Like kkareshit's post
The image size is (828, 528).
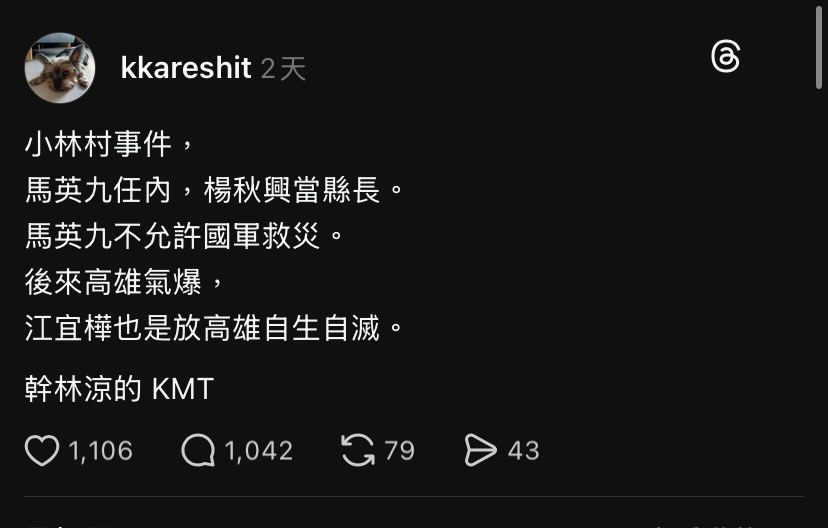click(x=42, y=451)
